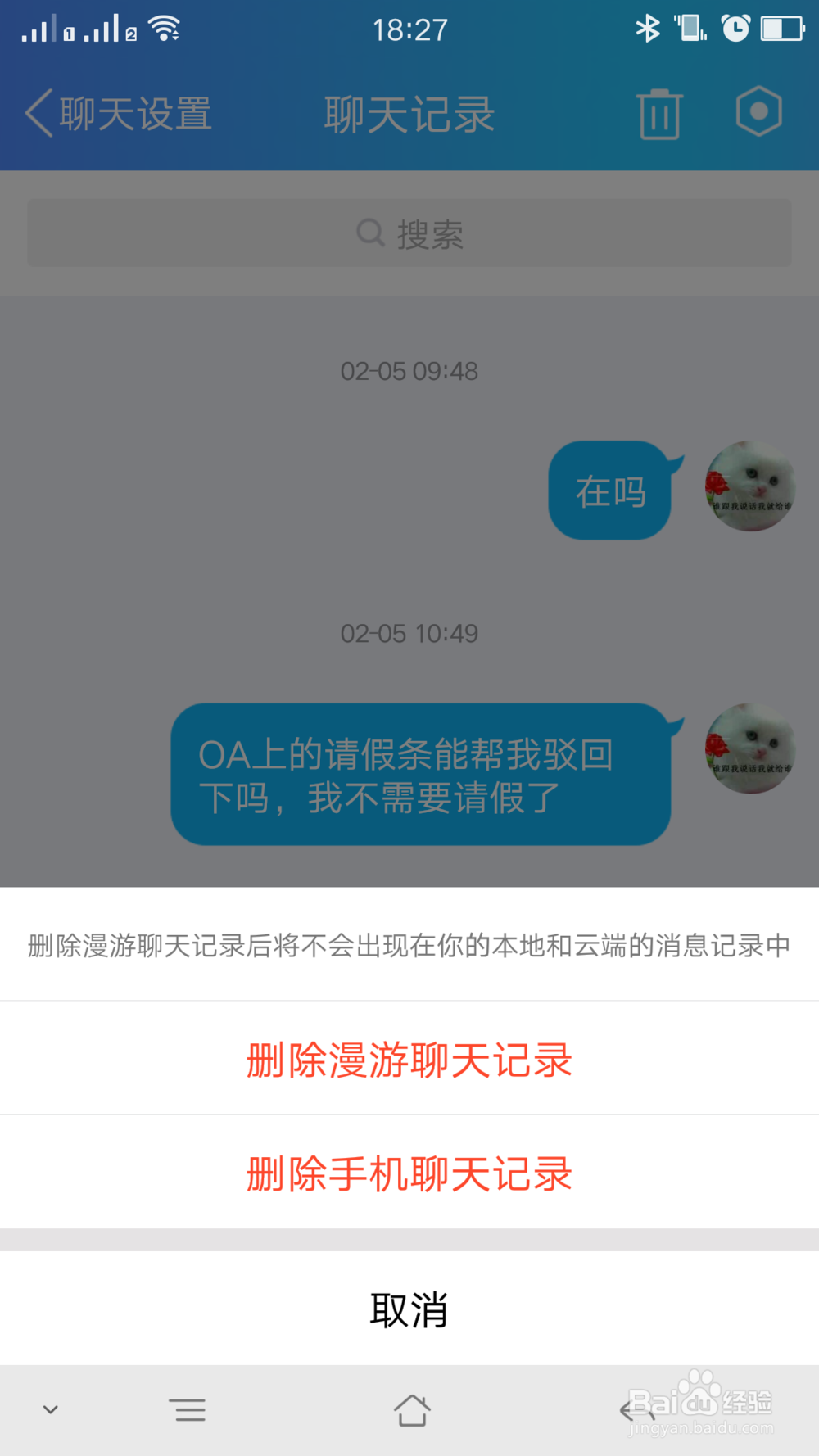Open the white cat avatar next to 在吗
819x1456 pixels.
click(x=749, y=487)
